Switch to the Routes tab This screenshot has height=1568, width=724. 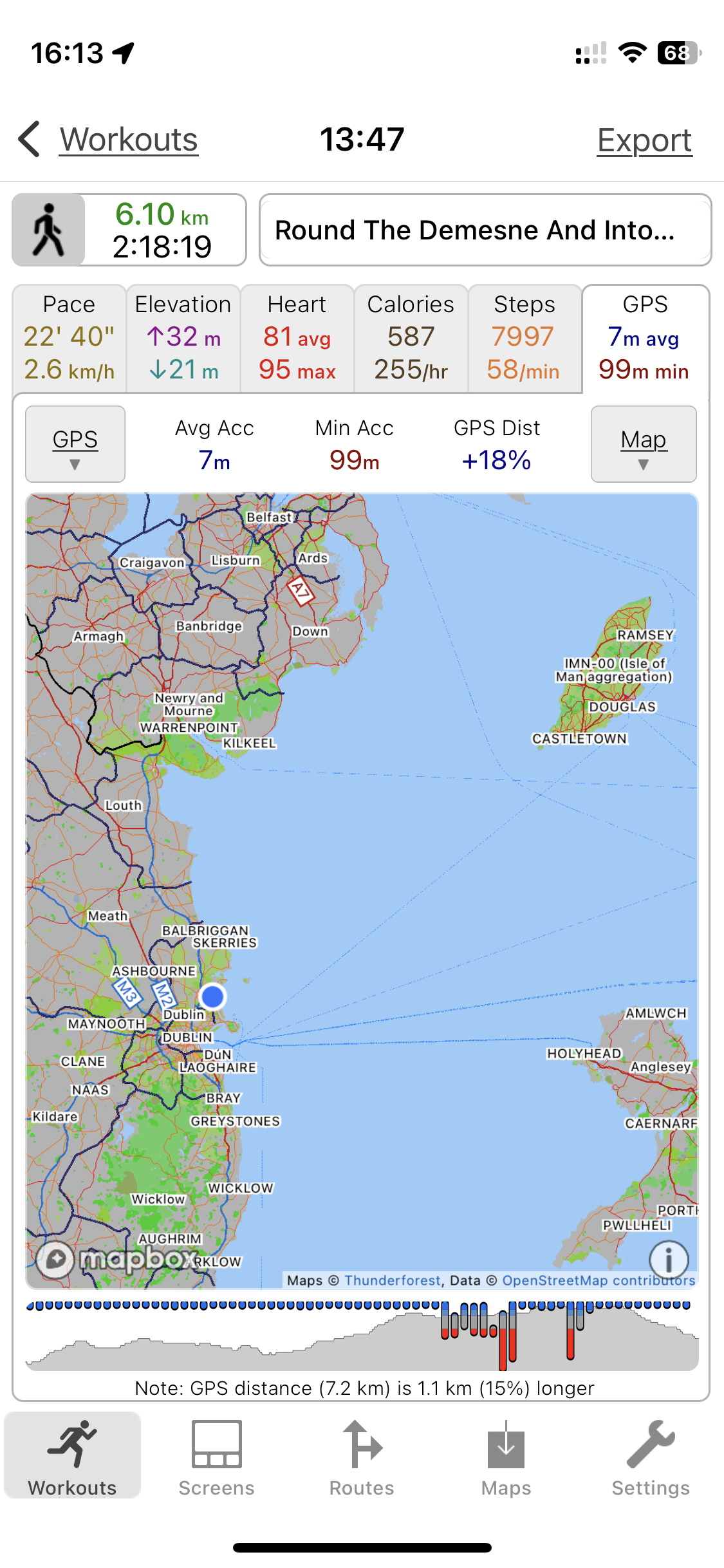[362, 1459]
